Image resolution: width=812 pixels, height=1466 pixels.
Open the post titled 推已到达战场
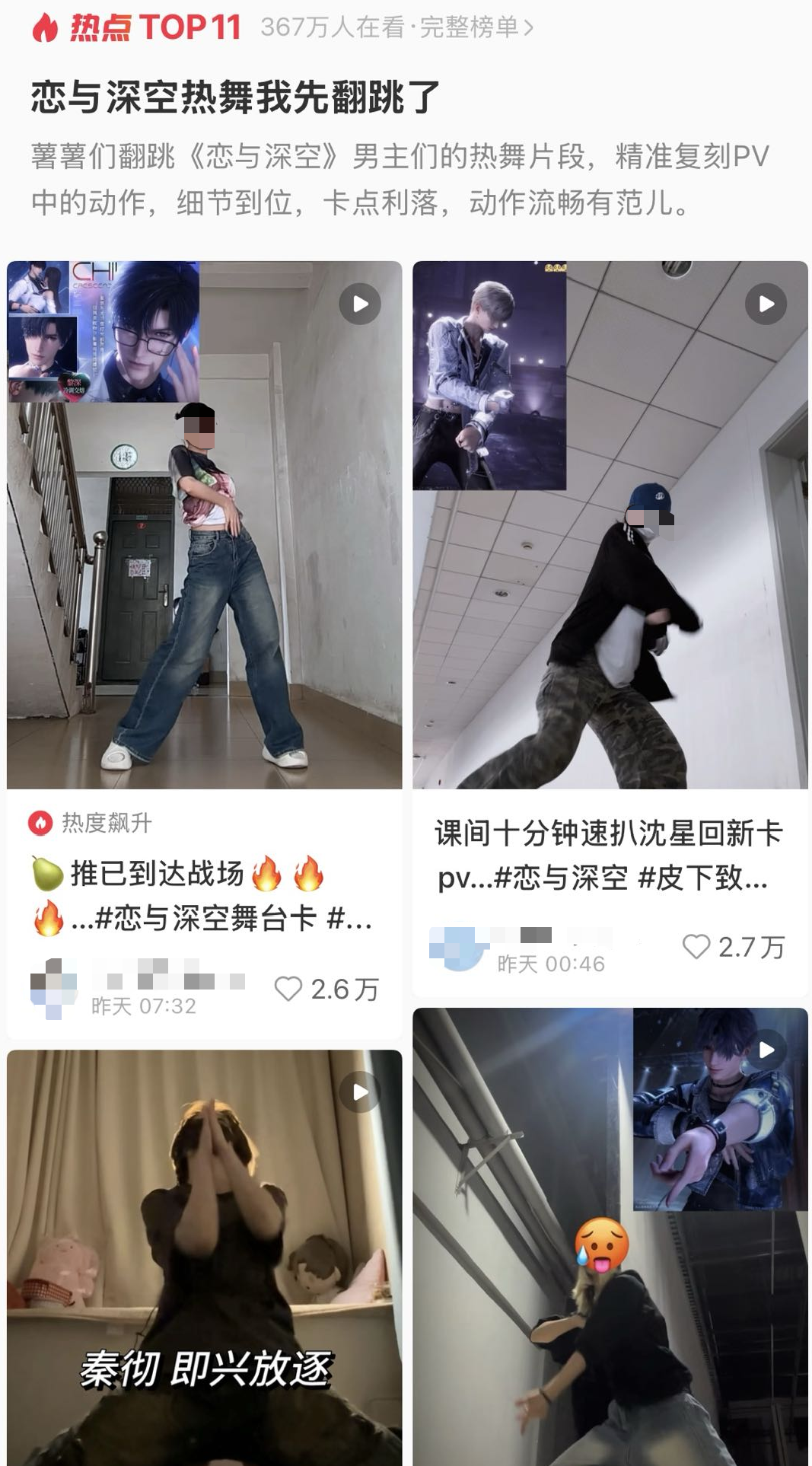202,896
